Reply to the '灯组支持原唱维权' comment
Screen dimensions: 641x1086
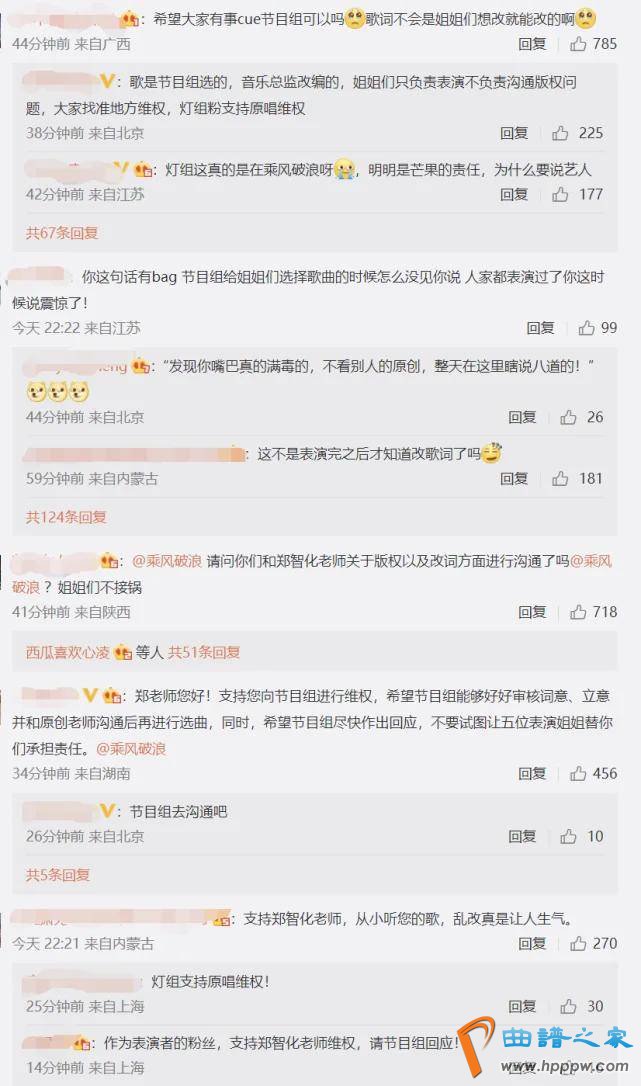point(522,1006)
